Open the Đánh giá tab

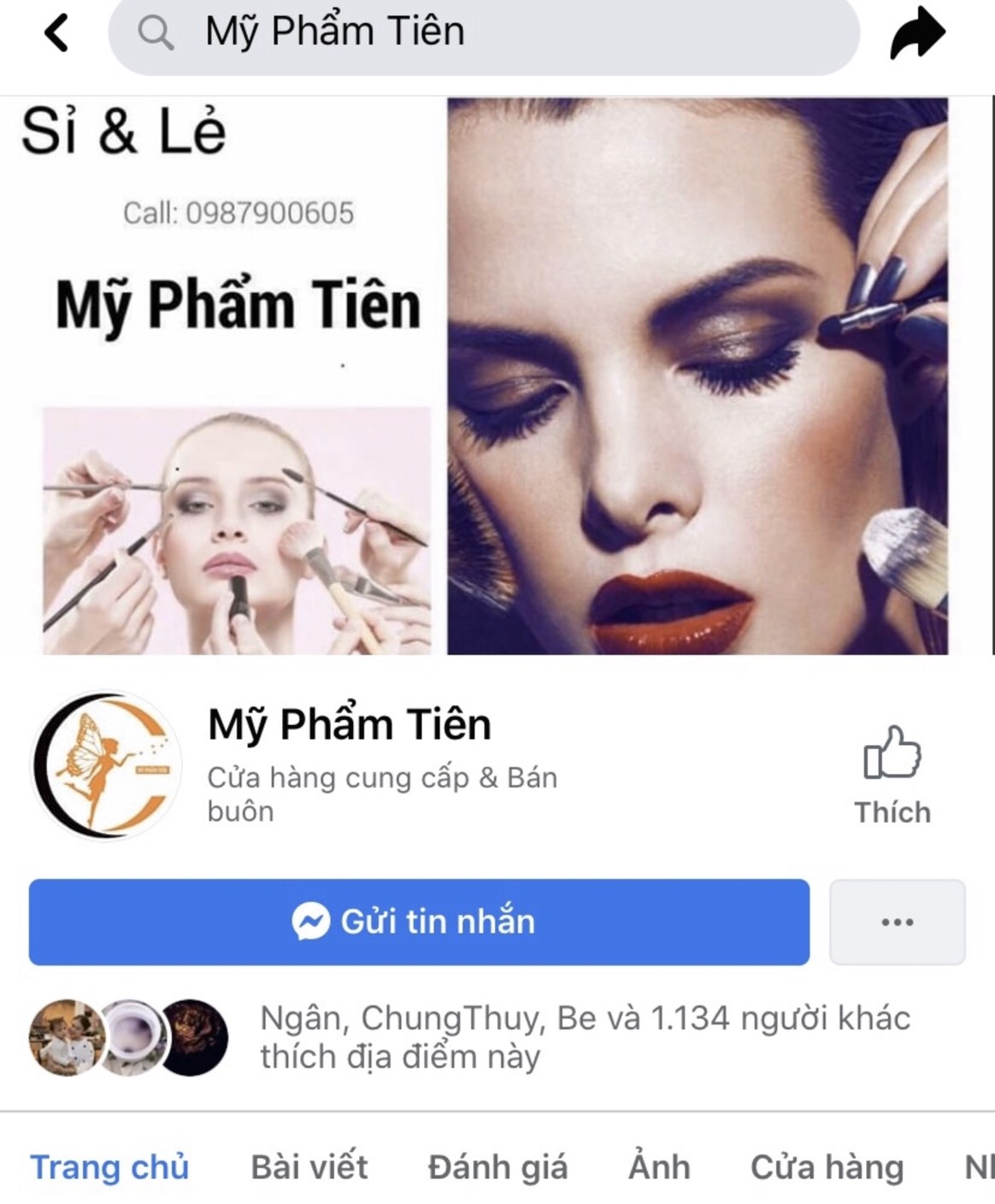click(x=497, y=1166)
